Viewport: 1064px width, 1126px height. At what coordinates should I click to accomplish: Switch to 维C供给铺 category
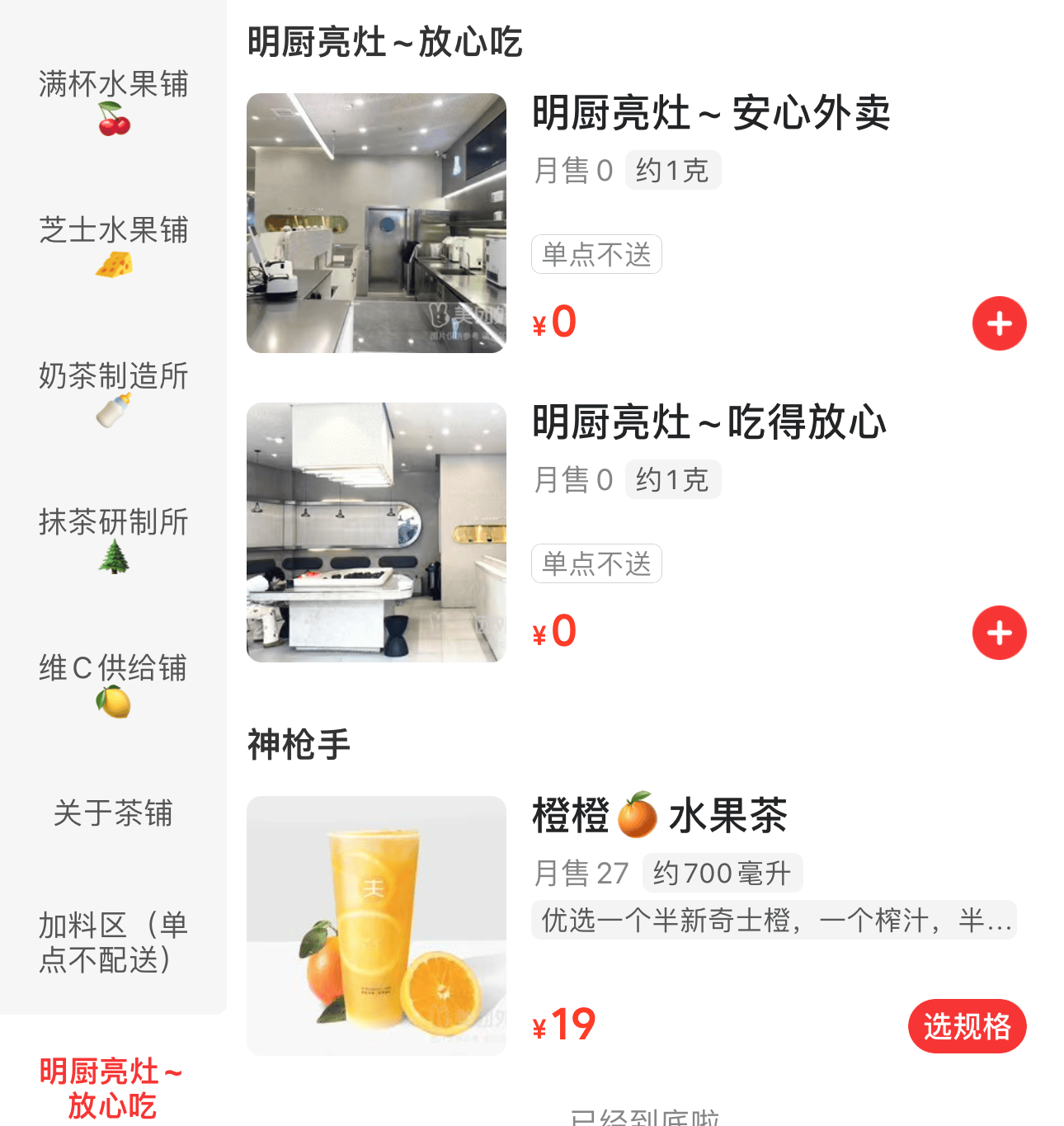pyautogui.click(x=113, y=684)
